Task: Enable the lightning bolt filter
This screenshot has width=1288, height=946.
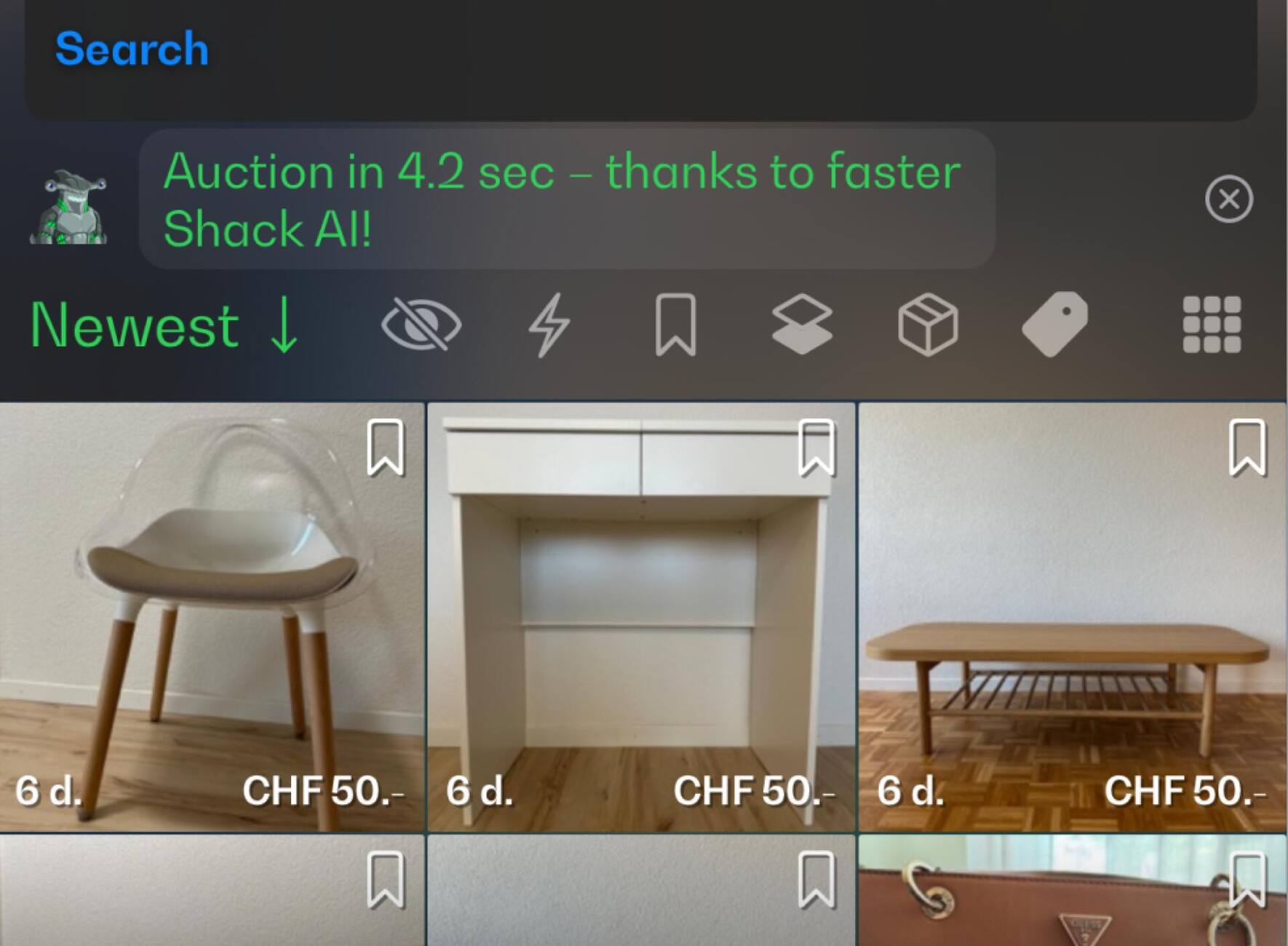Action: pos(549,325)
